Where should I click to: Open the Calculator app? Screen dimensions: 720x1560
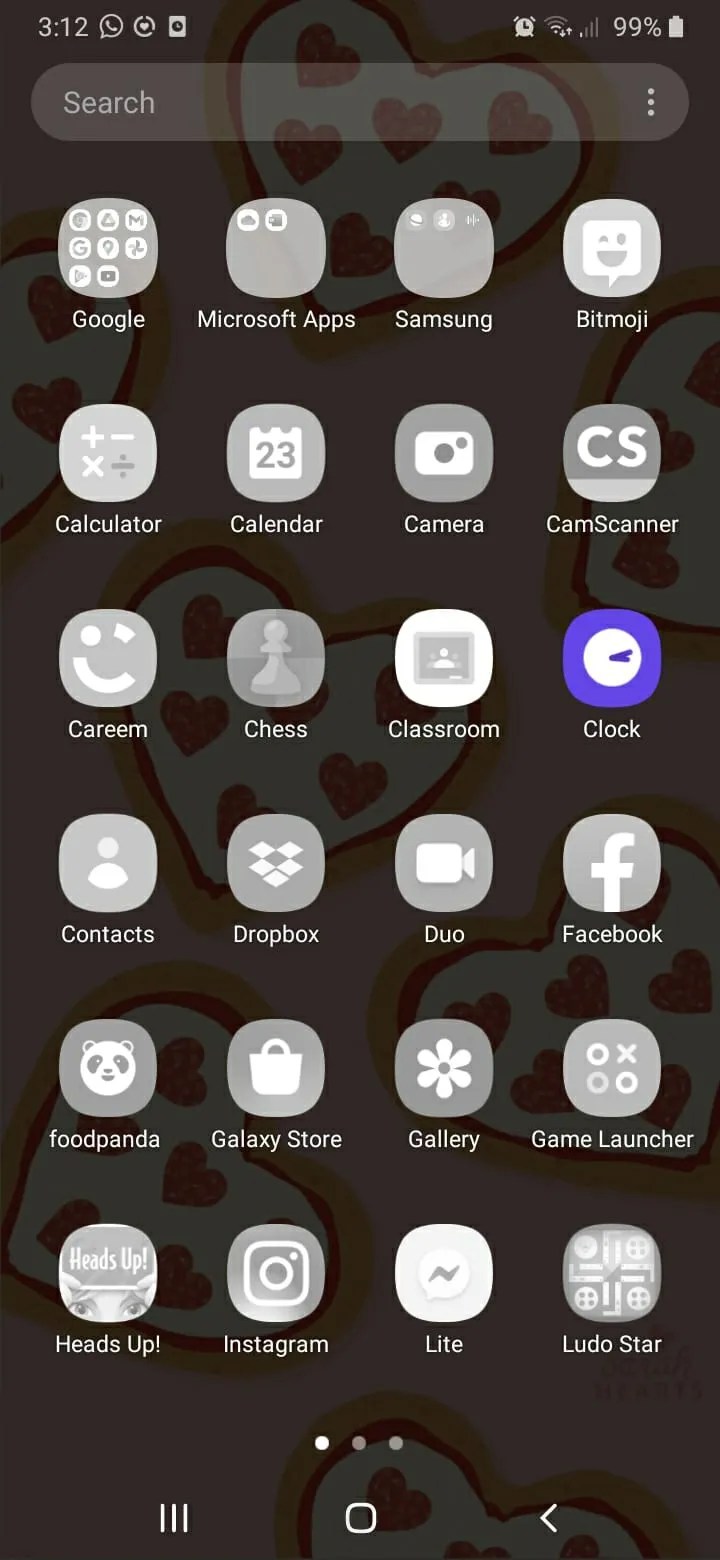point(108,453)
